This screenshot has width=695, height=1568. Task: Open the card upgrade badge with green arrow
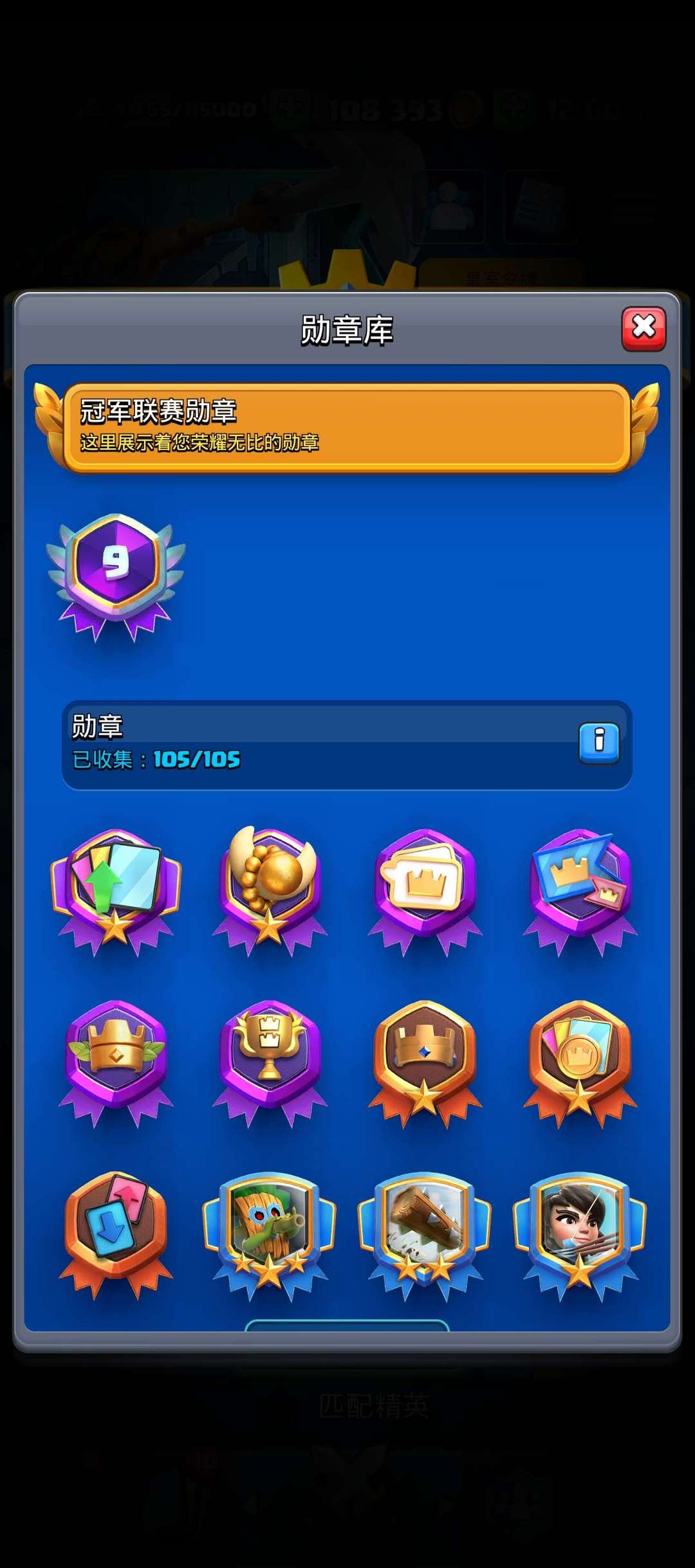[116, 892]
